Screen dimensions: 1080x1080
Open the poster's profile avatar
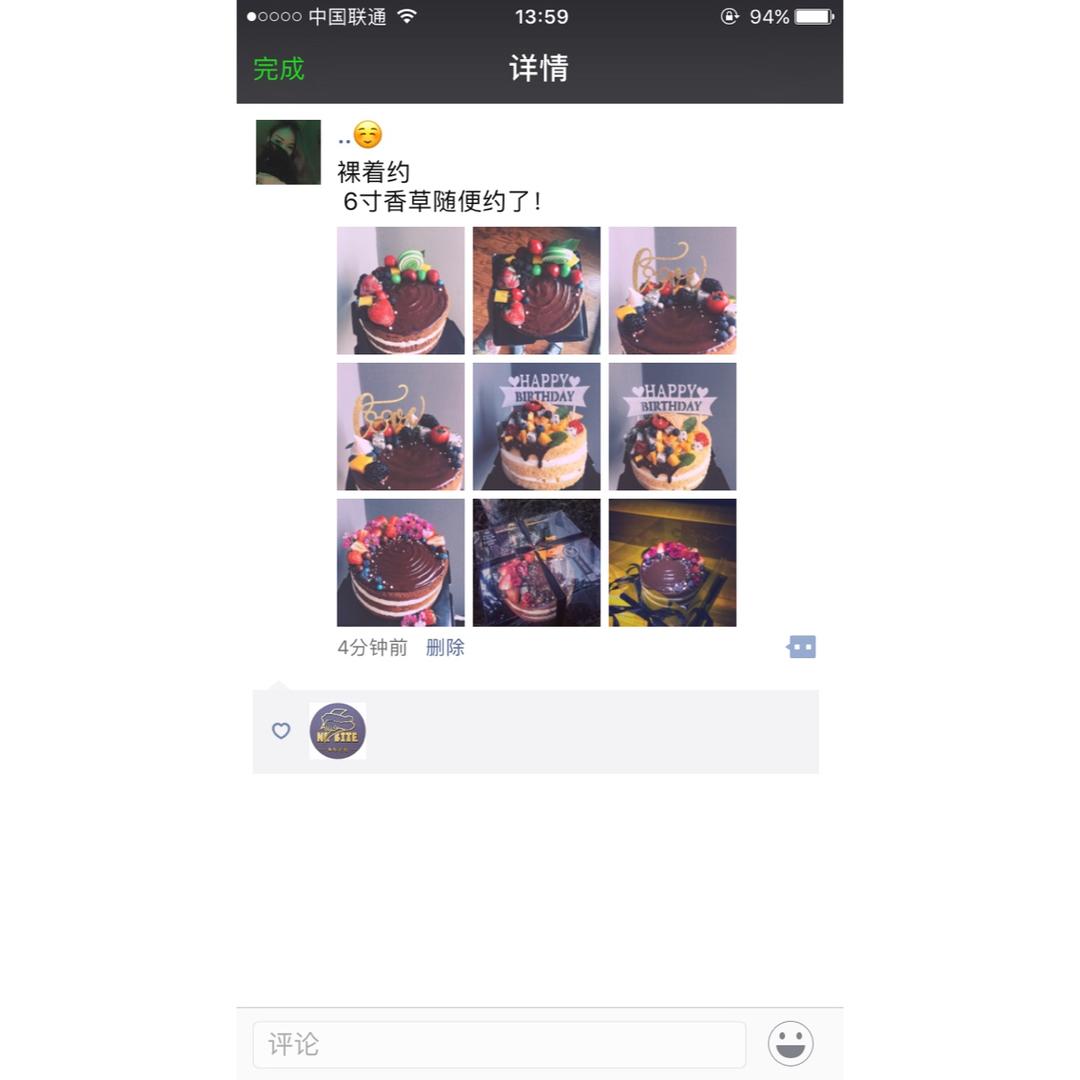click(288, 152)
